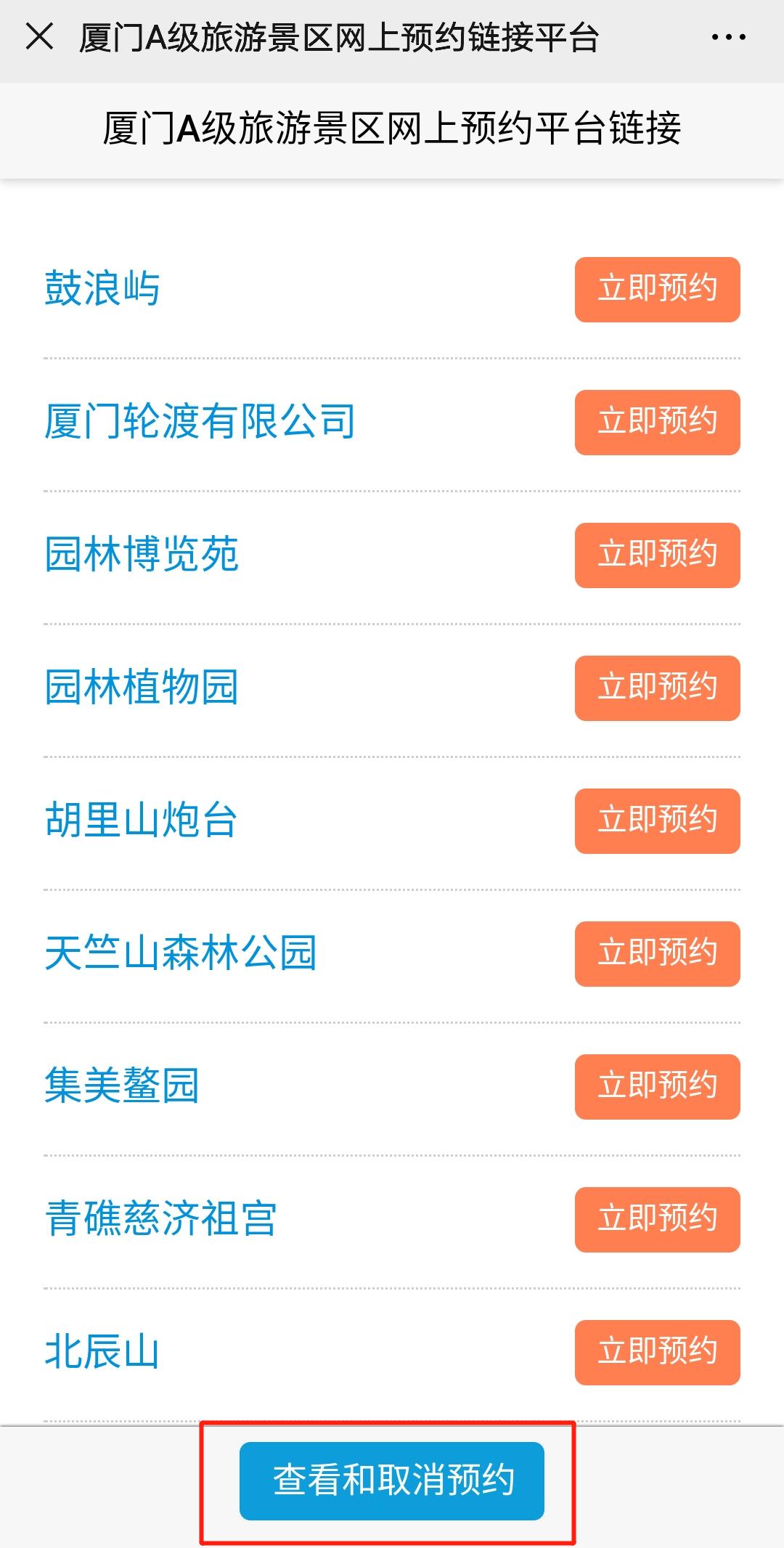This screenshot has height=1548, width=784.
Task: Tap 立即预约 for 集美鳌园
Action: click(x=657, y=1086)
